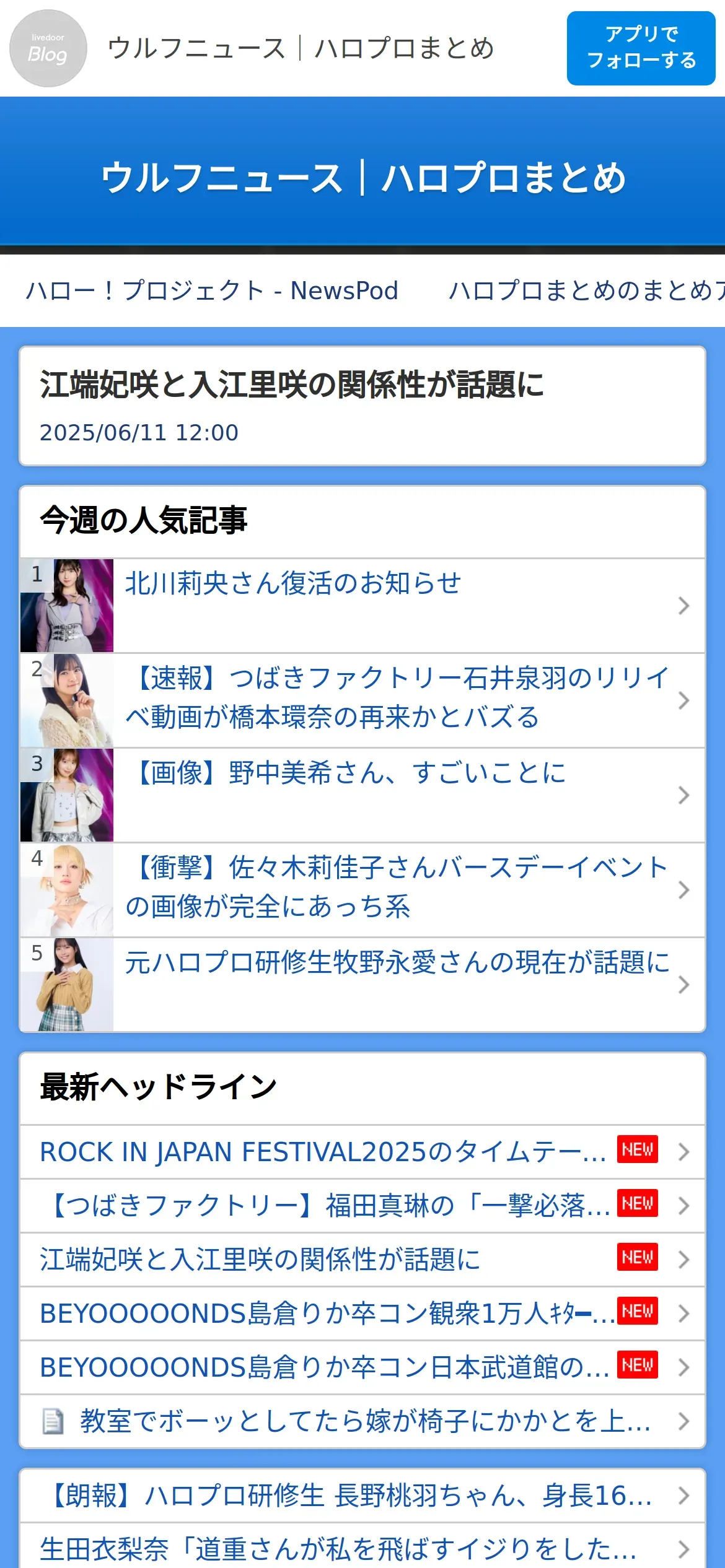Open 【画像】野中美希さん、すごいことに article

[x=362, y=795]
